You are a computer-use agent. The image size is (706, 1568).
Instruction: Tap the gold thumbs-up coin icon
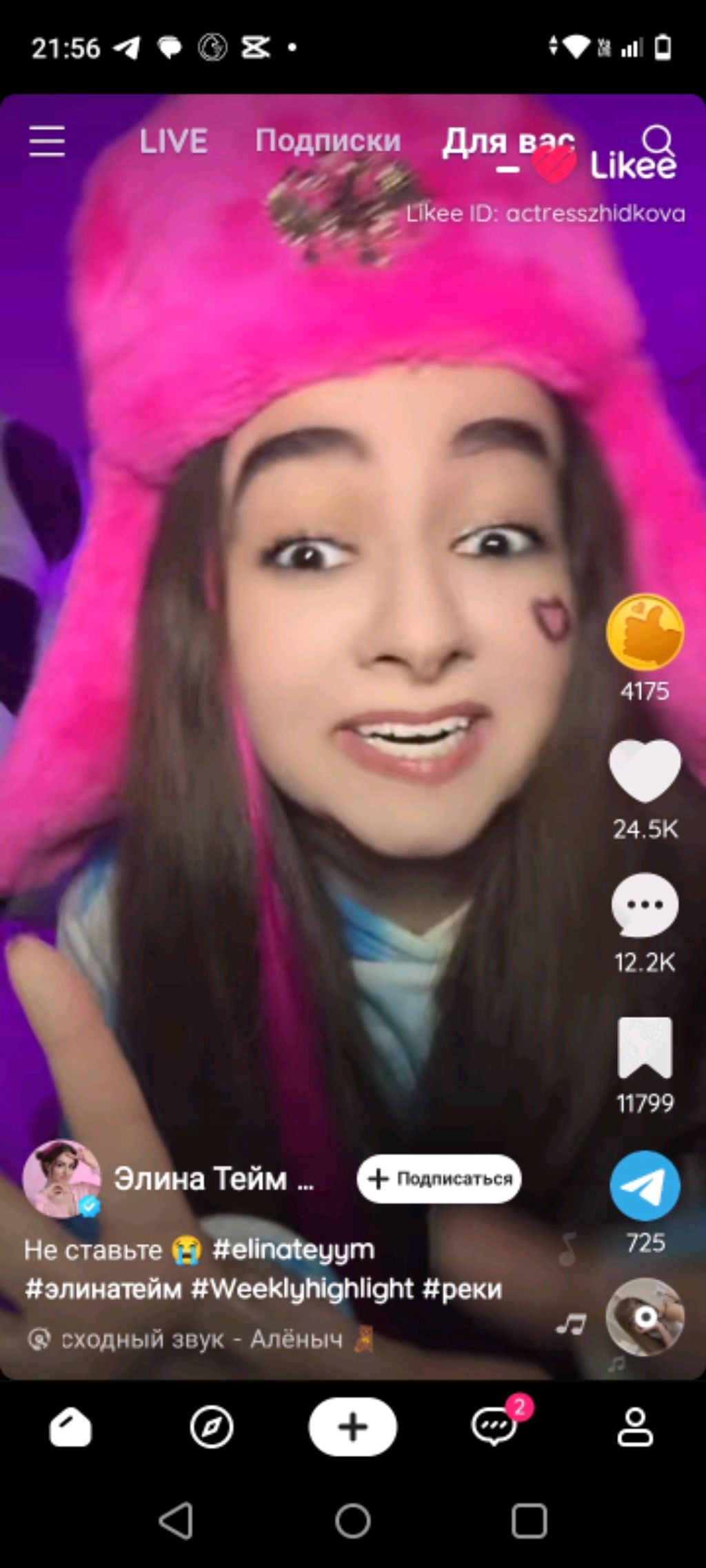tap(645, 632)
